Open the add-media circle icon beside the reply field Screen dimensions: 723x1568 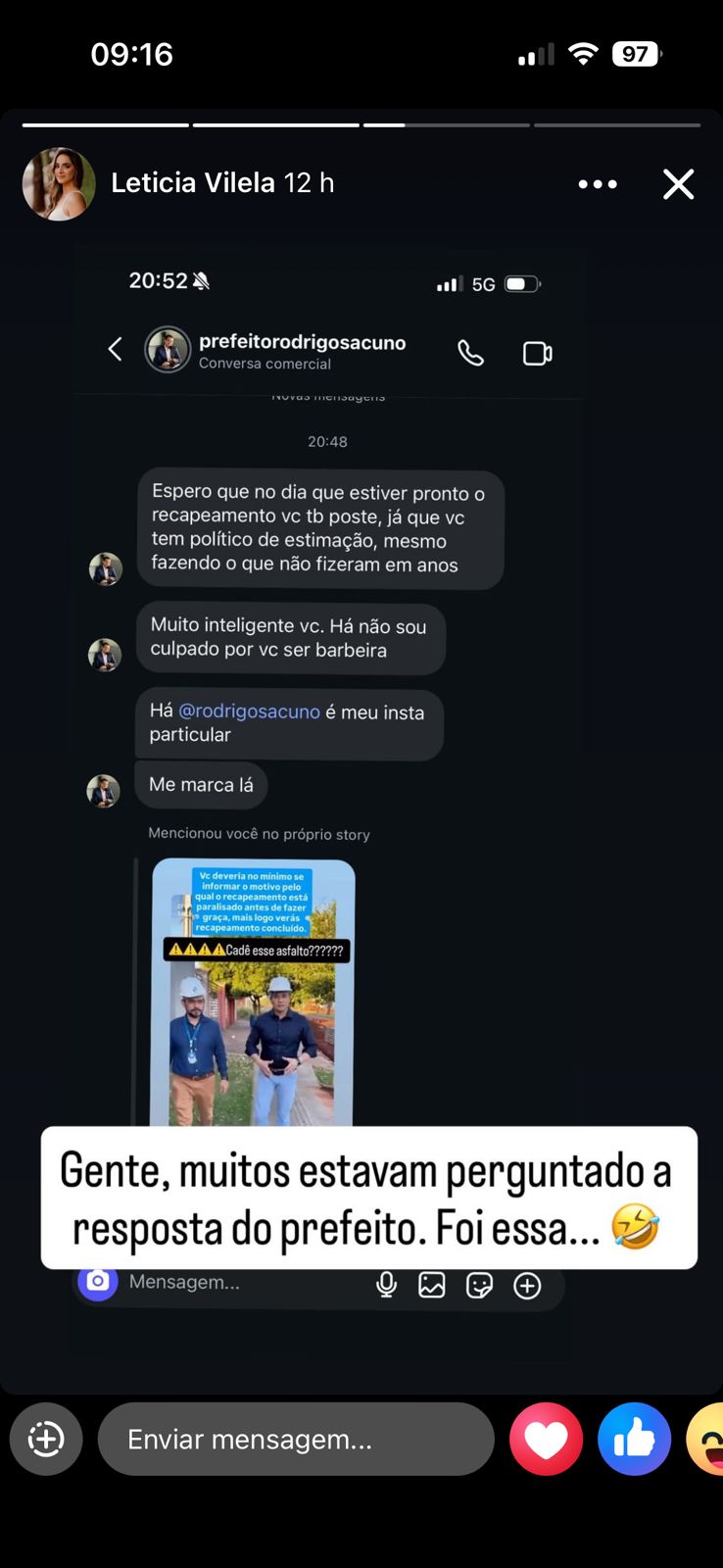click(46, 1439)
